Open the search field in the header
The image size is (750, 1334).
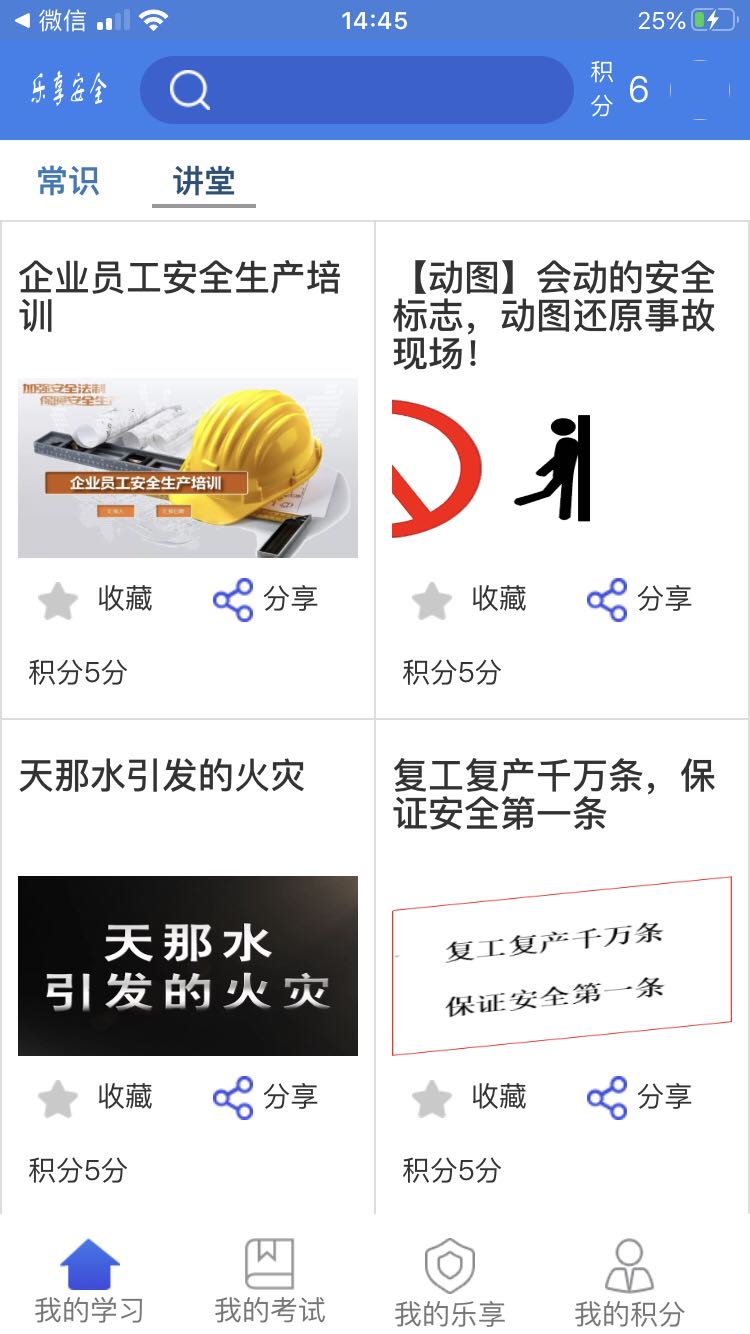click(356, 90)
